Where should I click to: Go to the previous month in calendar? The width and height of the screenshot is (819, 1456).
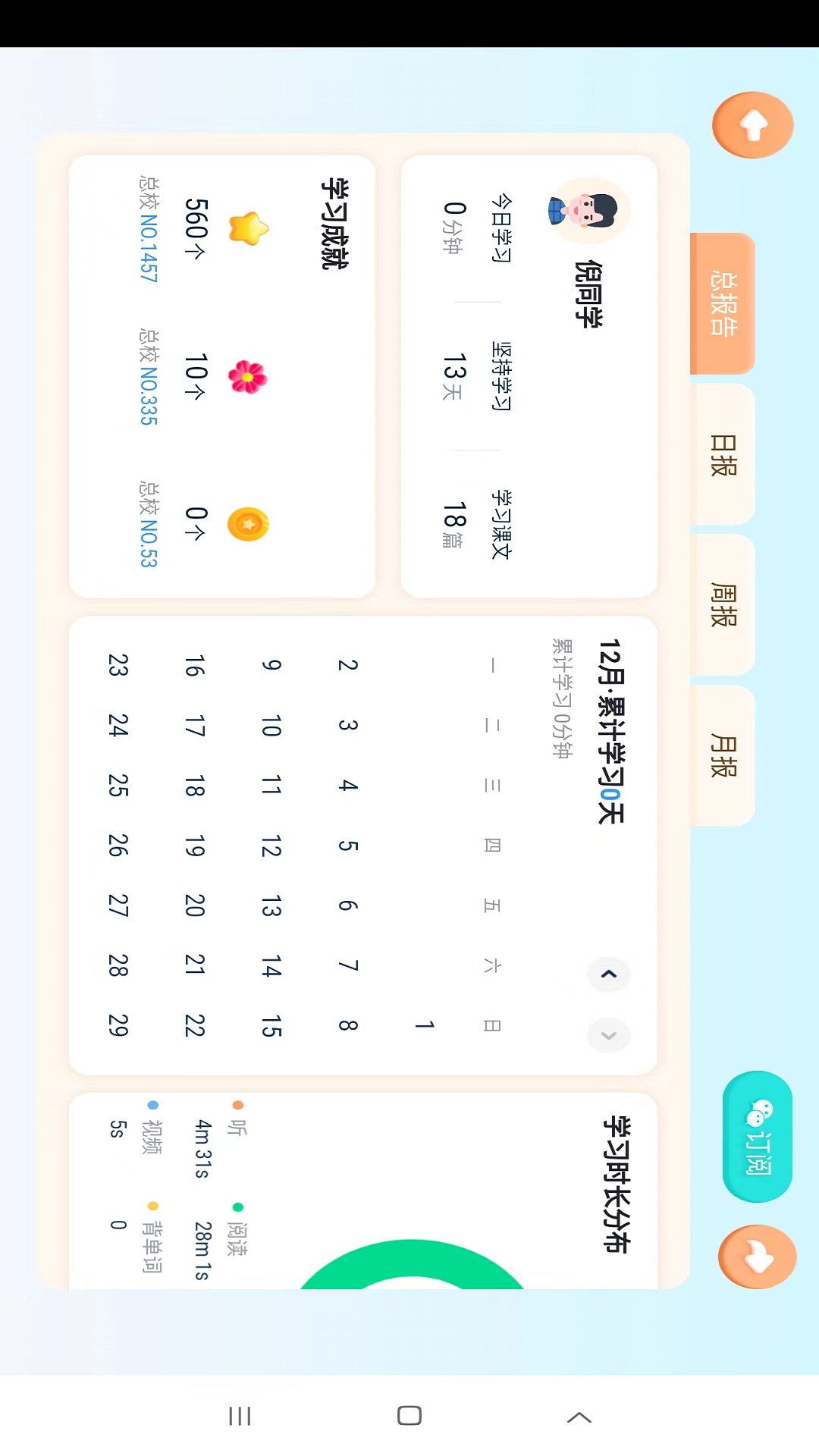(609, 974)
